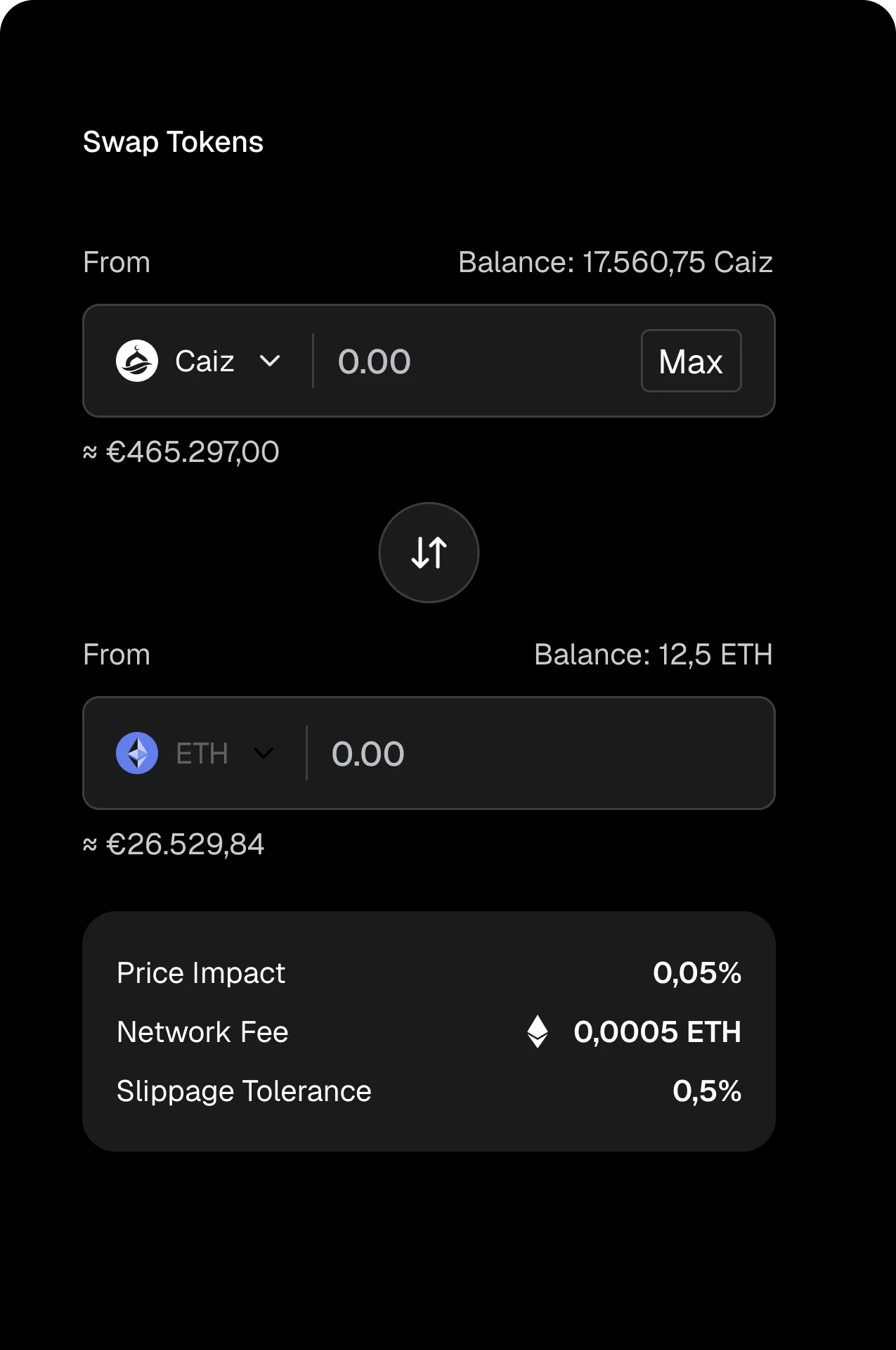Click the 0,5% slippage value
This screenshot has width=896, height=1350.
click(707, 1091)
